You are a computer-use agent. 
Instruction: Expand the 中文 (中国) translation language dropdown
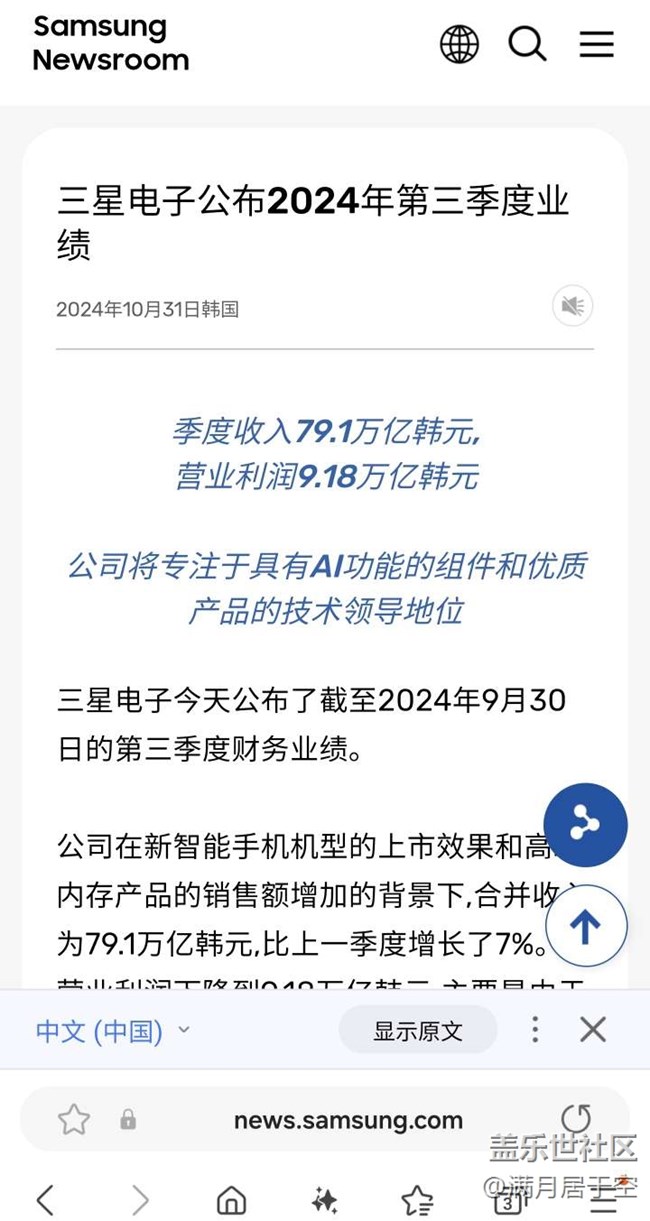coord(112,1031)
